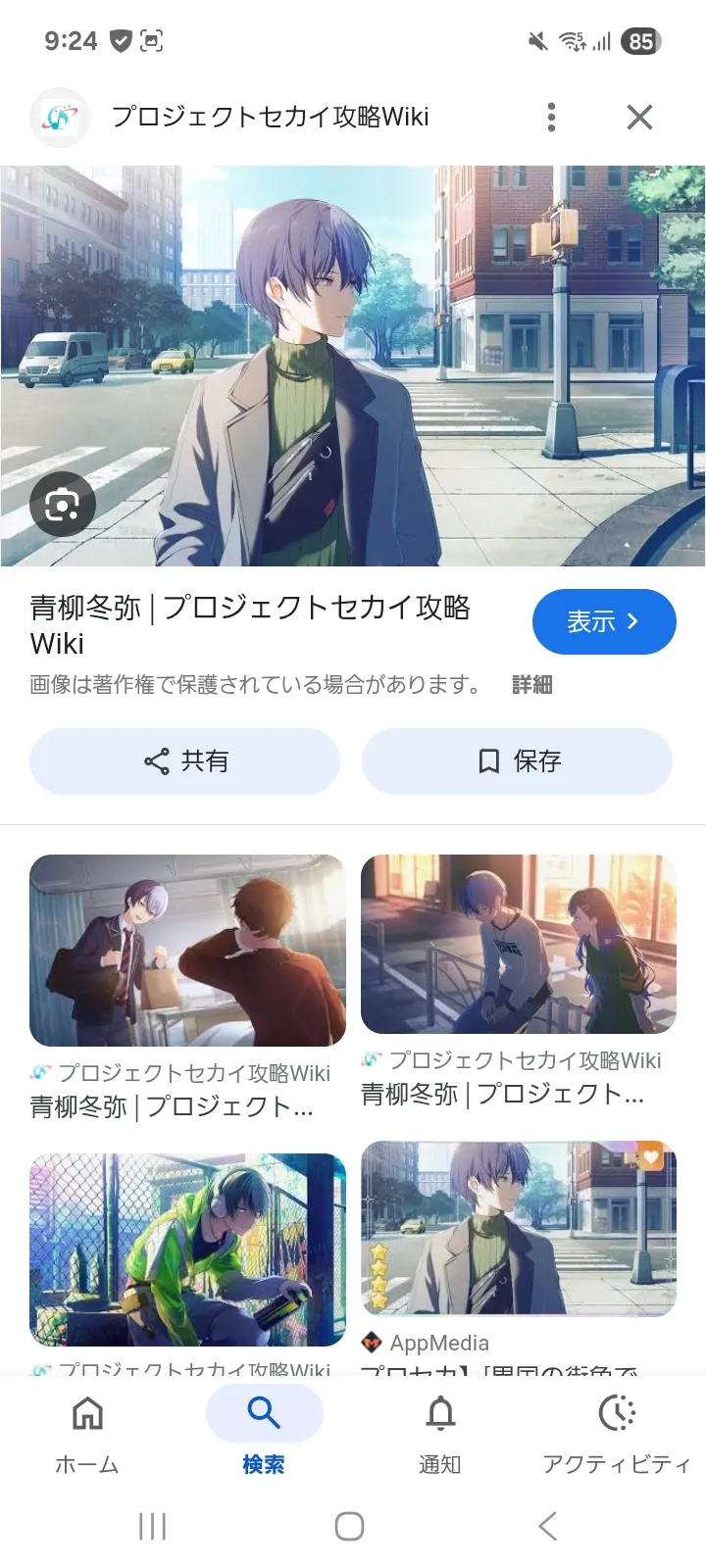The image size is (706, 1568).
Task: Tap the system back button
Action: tap(547, 1526)
